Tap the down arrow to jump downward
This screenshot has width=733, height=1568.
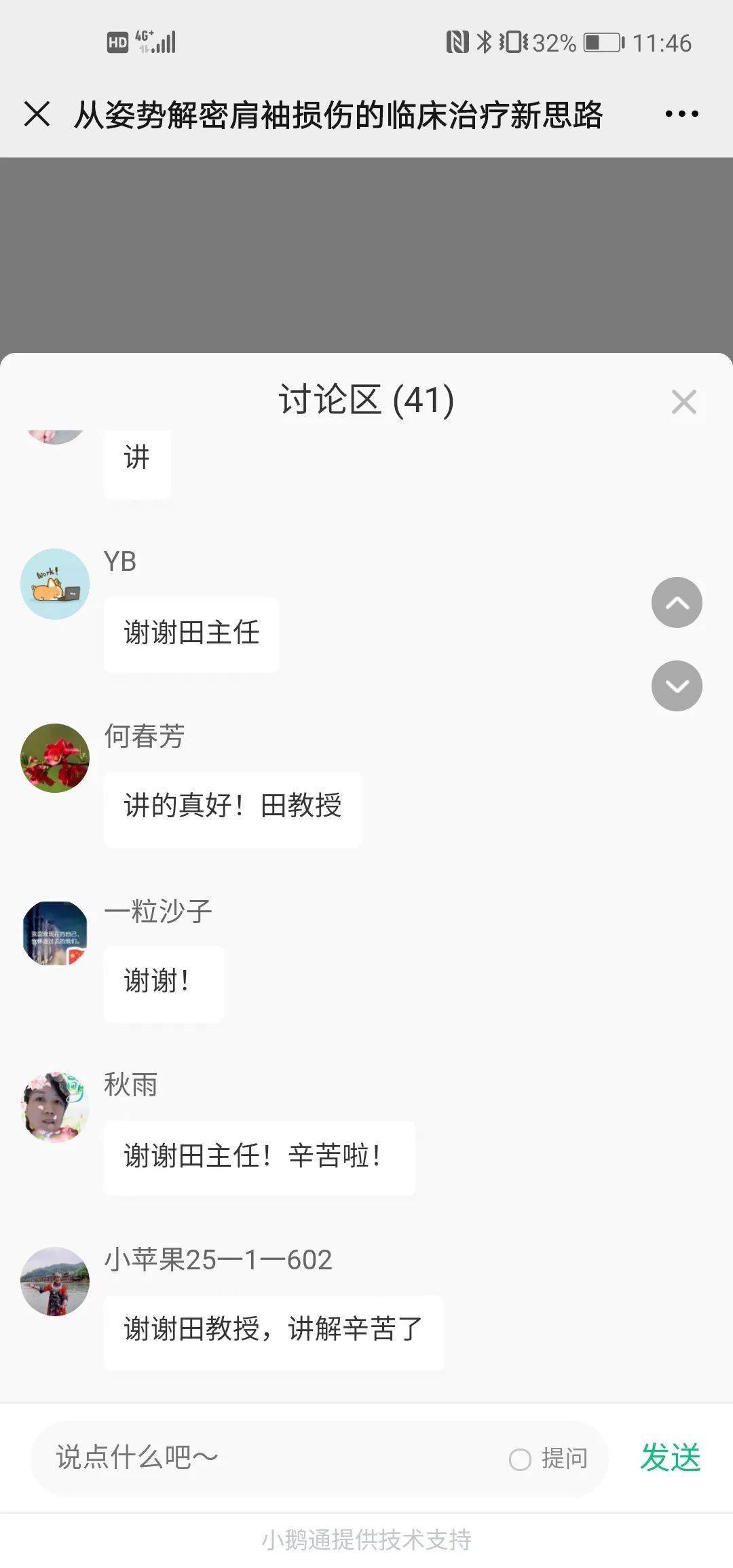tap(677, 686)
